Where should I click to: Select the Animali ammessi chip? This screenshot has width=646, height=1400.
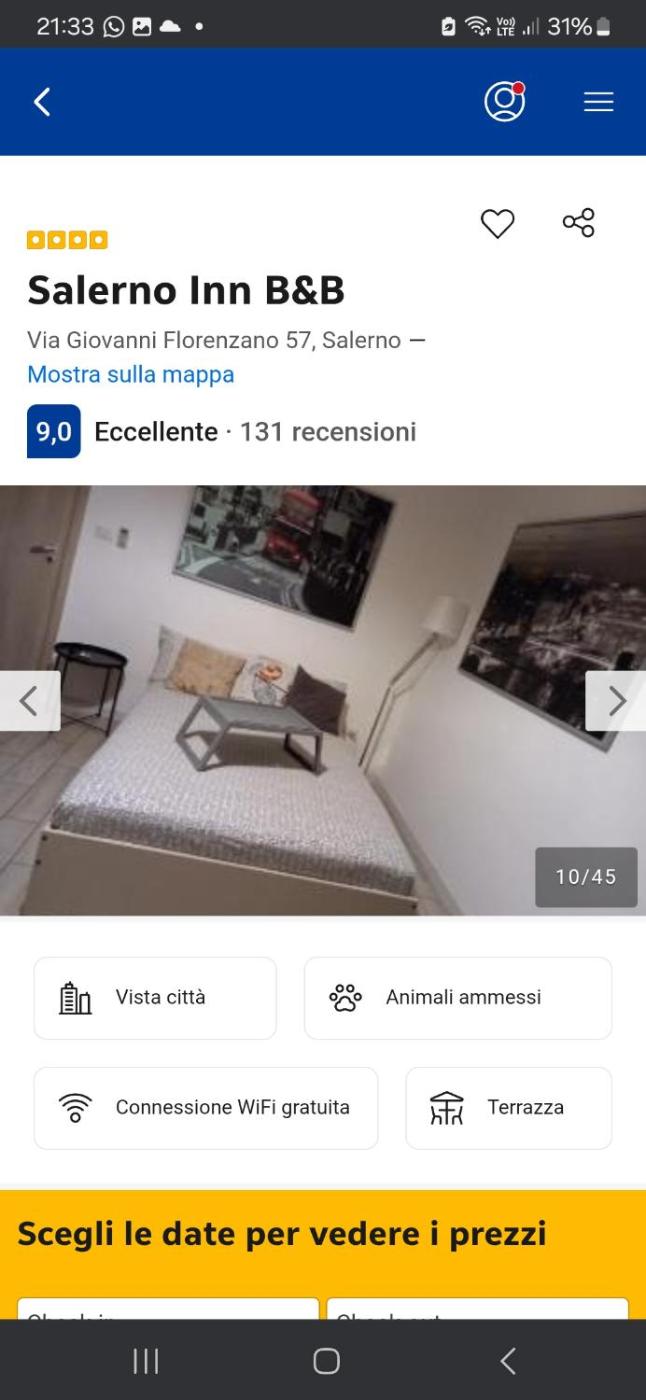point(457,998)
